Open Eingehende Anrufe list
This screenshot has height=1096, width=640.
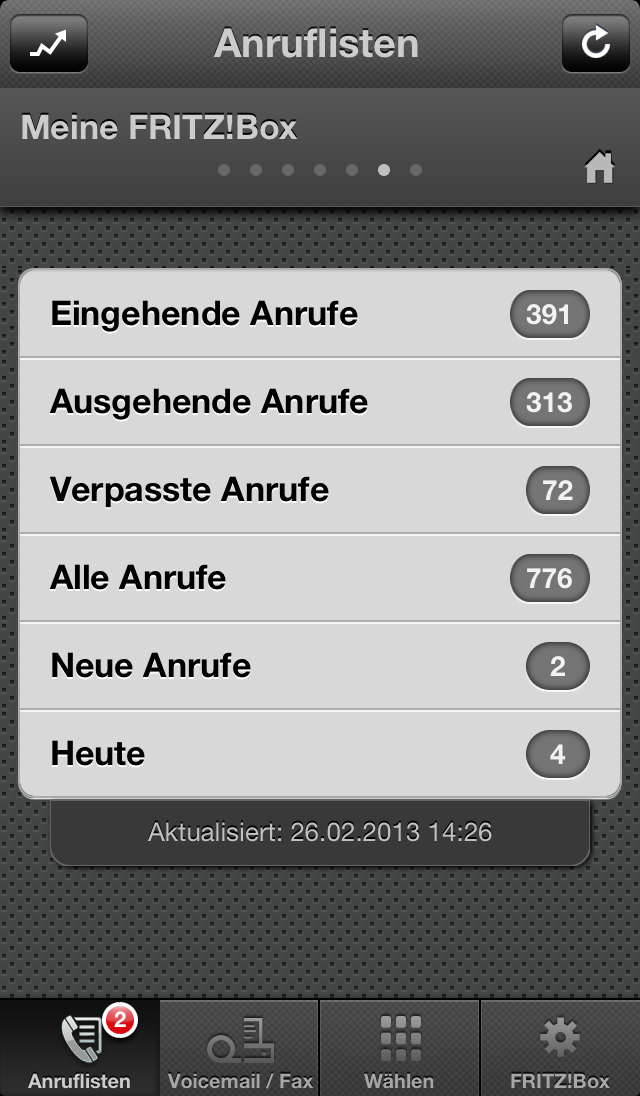pos(320,314)
